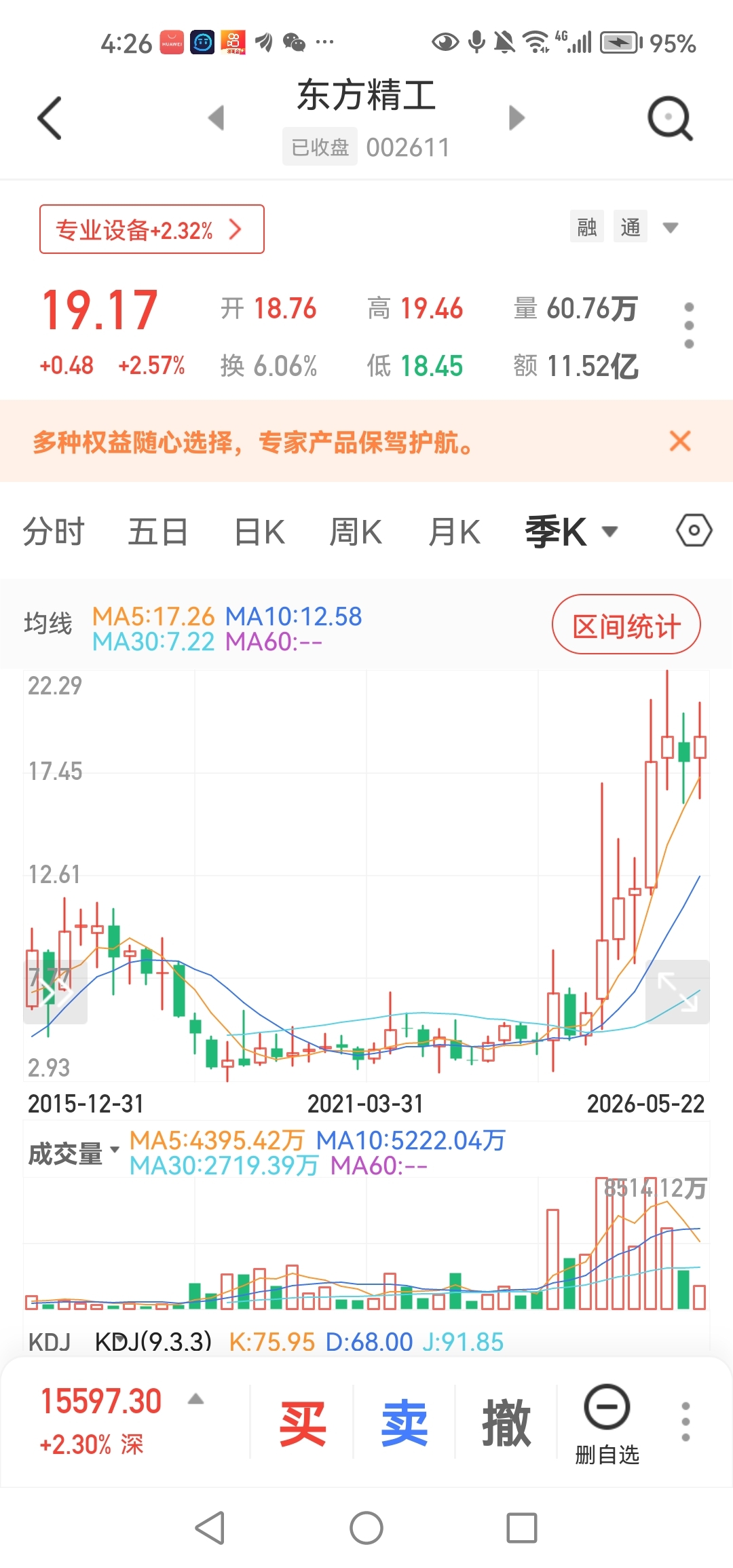Change the 成交量 indicator dropdown

[x=73, y=1153]
